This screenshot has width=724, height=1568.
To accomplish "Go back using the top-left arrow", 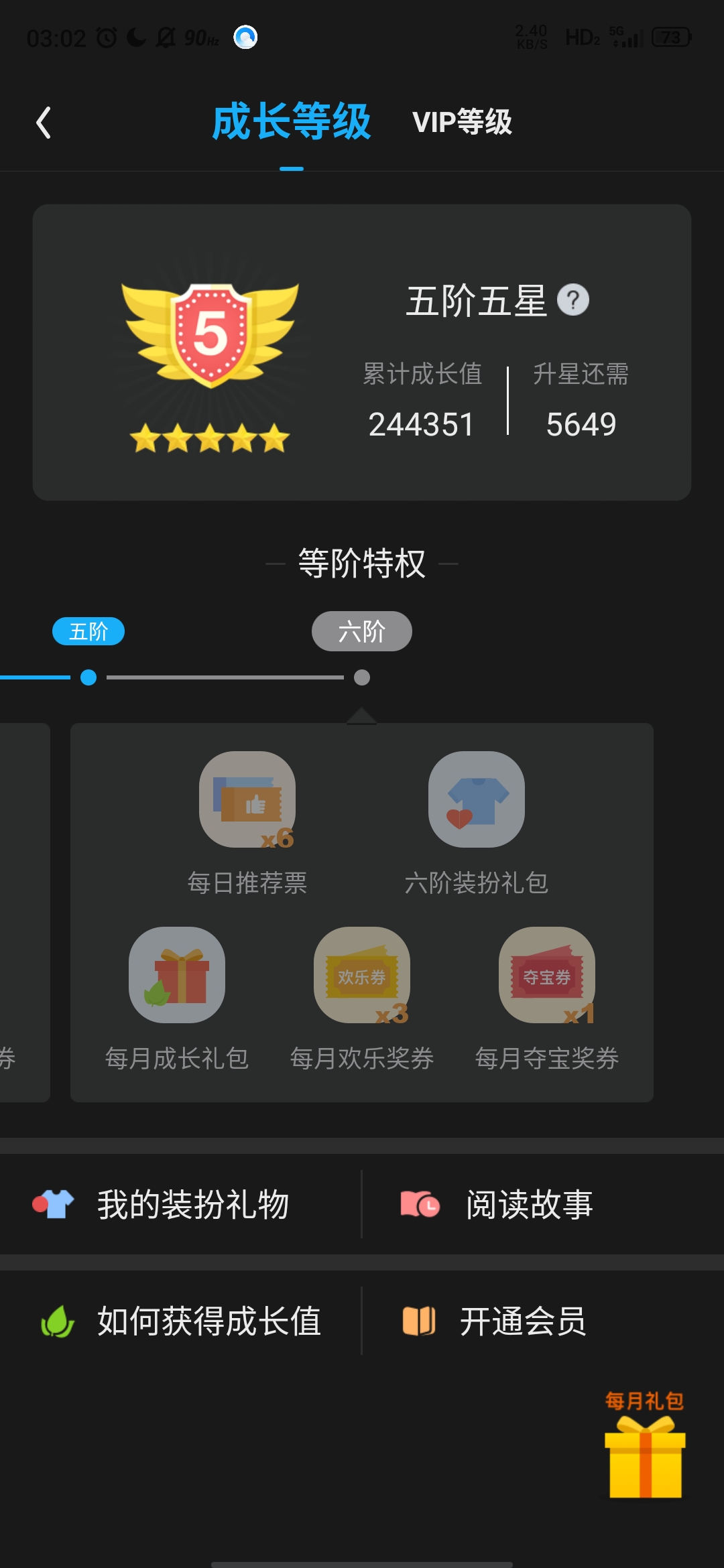I will point(44,123).
